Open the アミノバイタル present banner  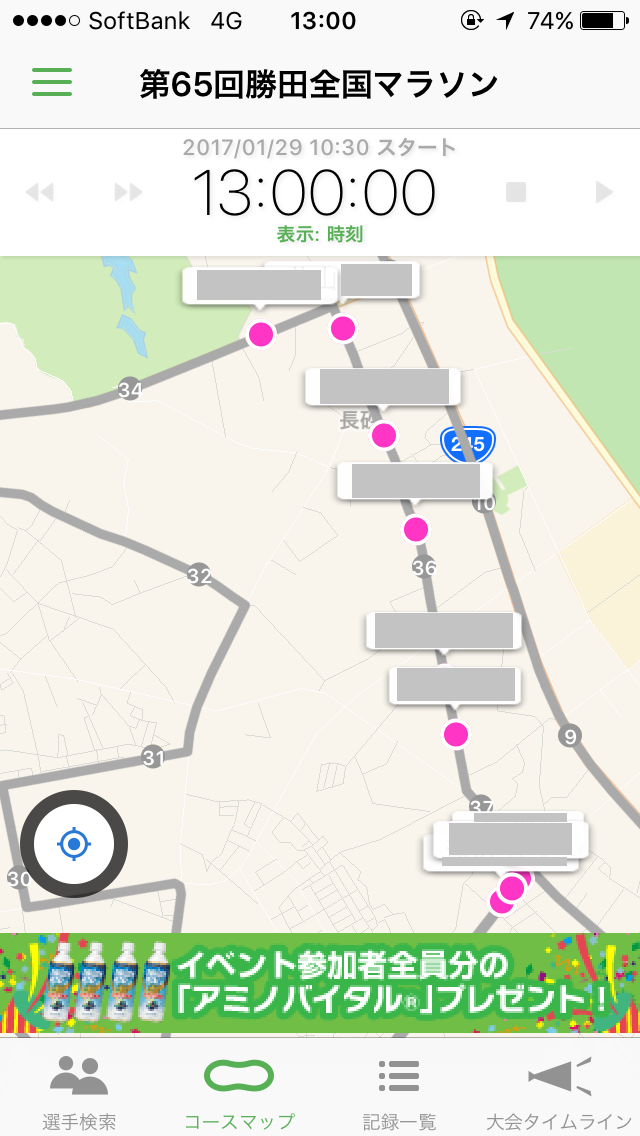320,983
